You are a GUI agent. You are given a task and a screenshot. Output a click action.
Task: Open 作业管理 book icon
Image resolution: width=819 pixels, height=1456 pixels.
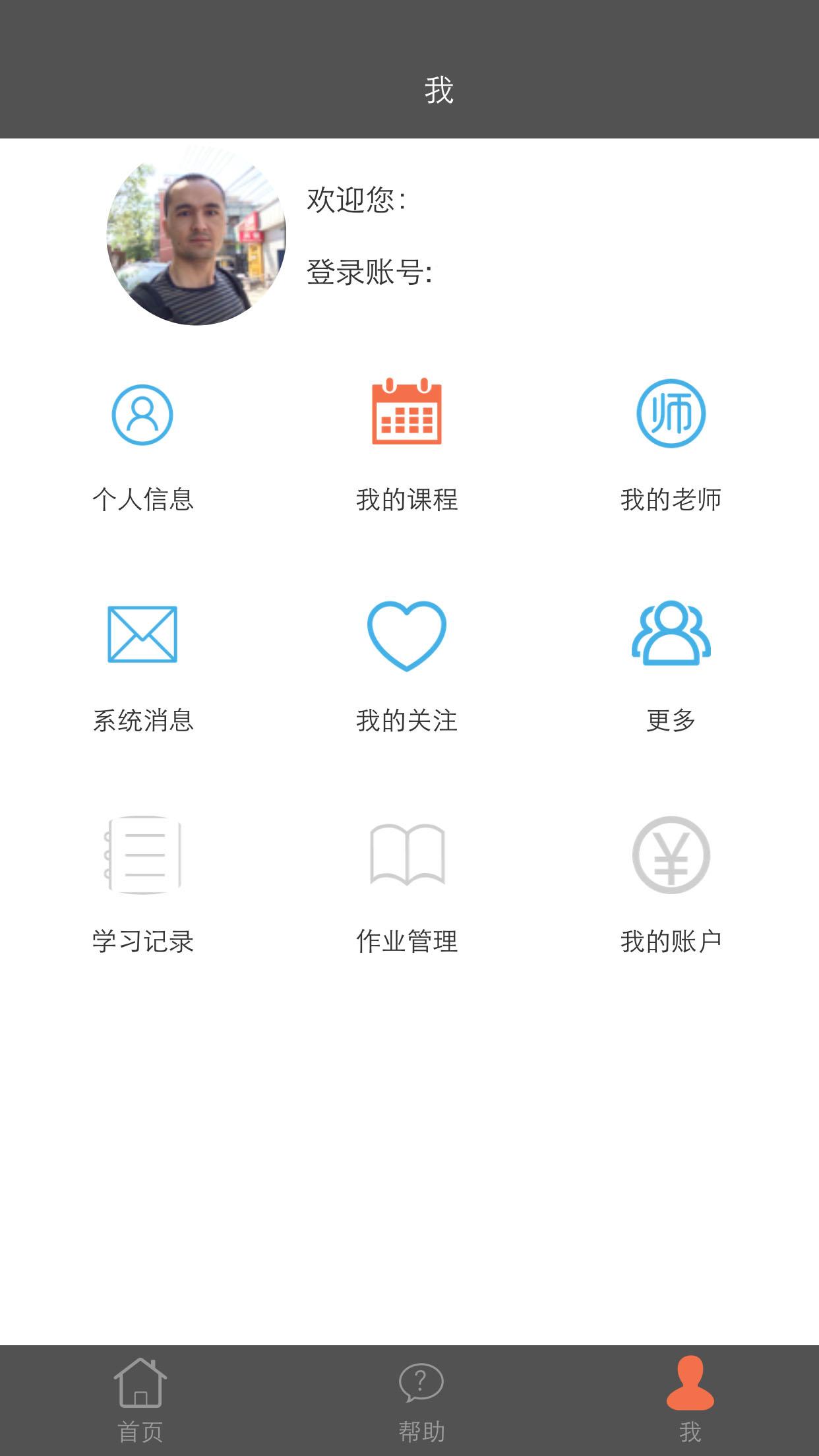point(407,861)
